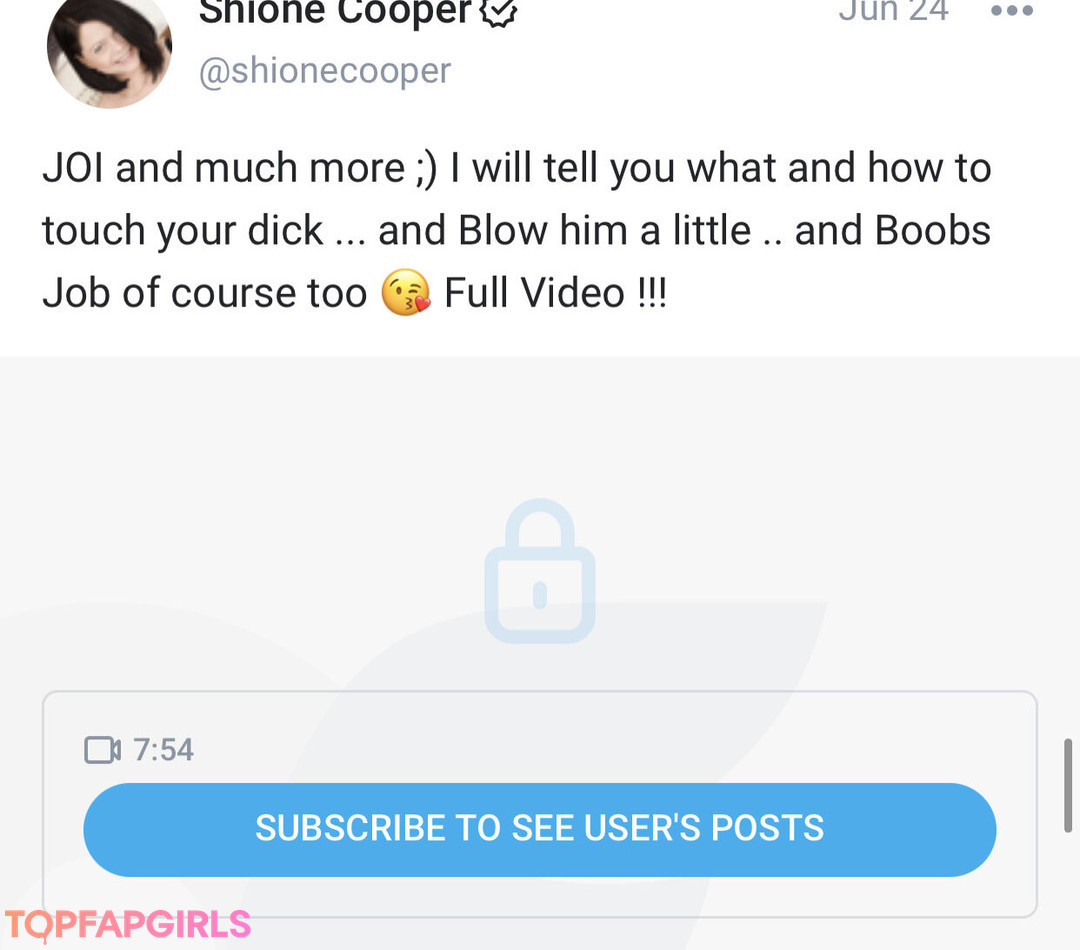Image resolution: width=1080 pixels, height=950 pixels.
Task: Open the post's three-dot overflow menu
Action: click(x=1010, y=12)
